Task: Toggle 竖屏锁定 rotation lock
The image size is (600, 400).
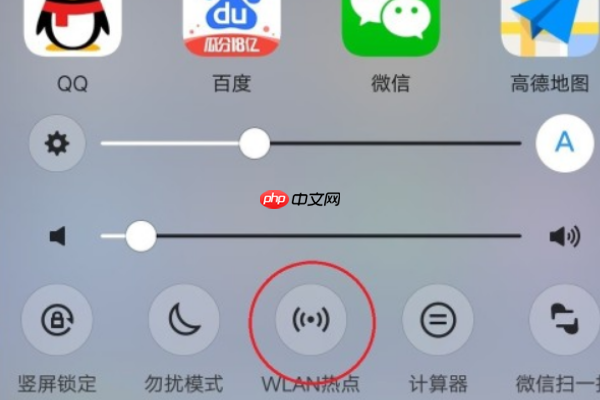Action: click(57, 321)
